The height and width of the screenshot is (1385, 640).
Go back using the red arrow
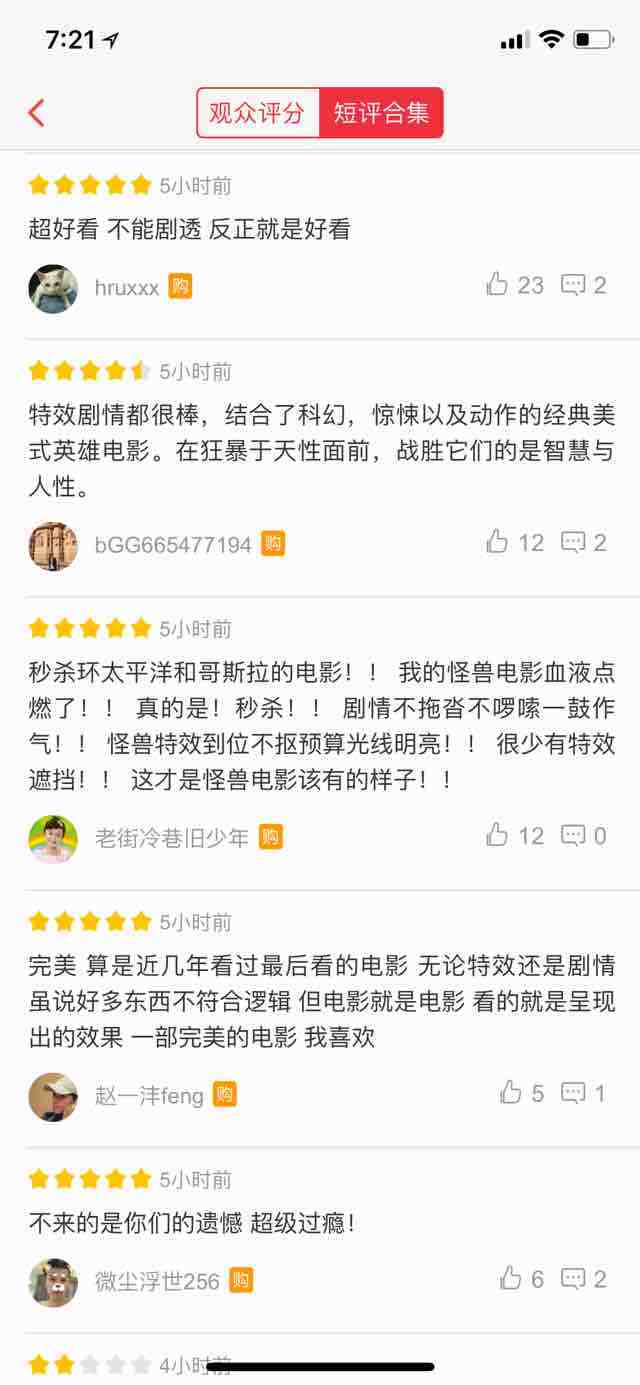pyautogui.click(x=37, y=113)
